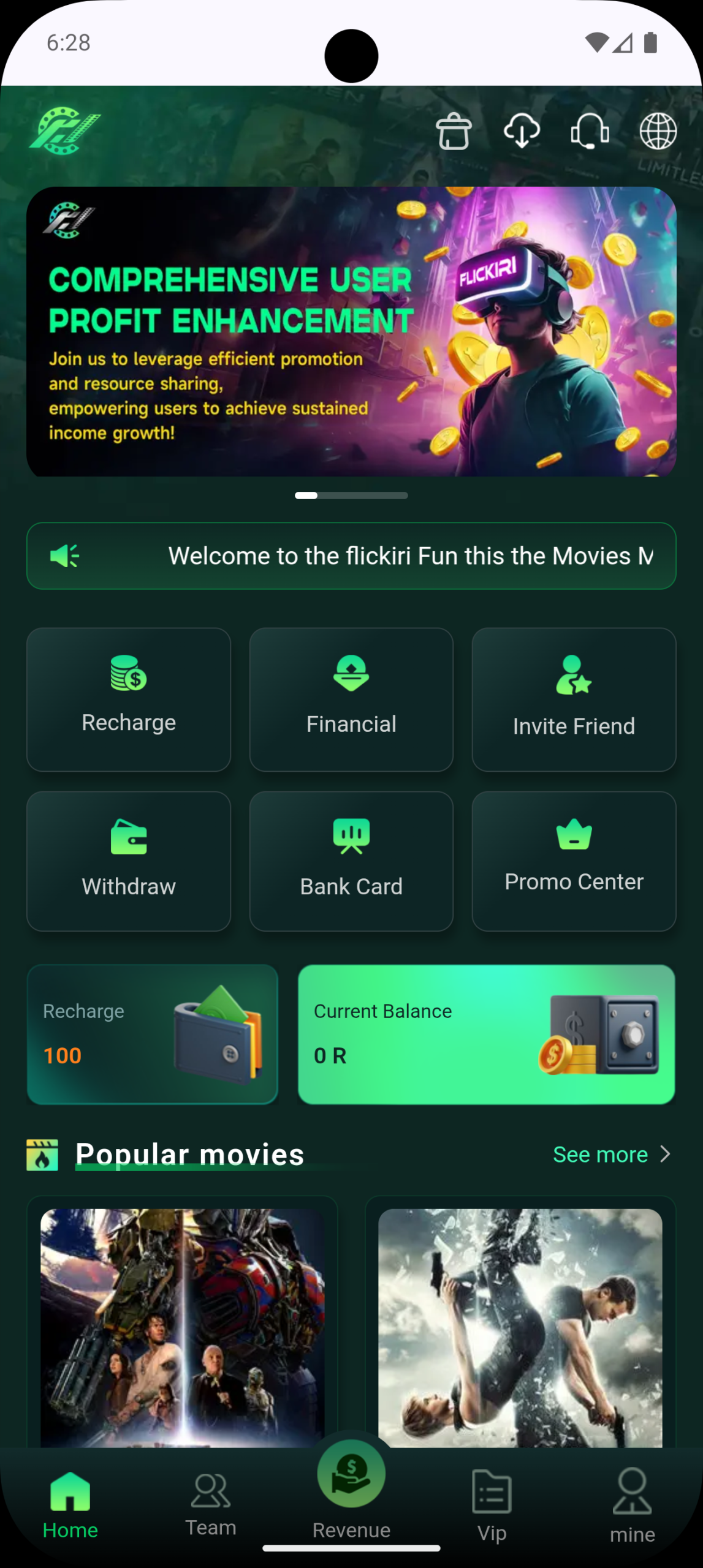Open the Promo Center tile
The width and height of the screenshot is (703, 1568).
[574, 861]
